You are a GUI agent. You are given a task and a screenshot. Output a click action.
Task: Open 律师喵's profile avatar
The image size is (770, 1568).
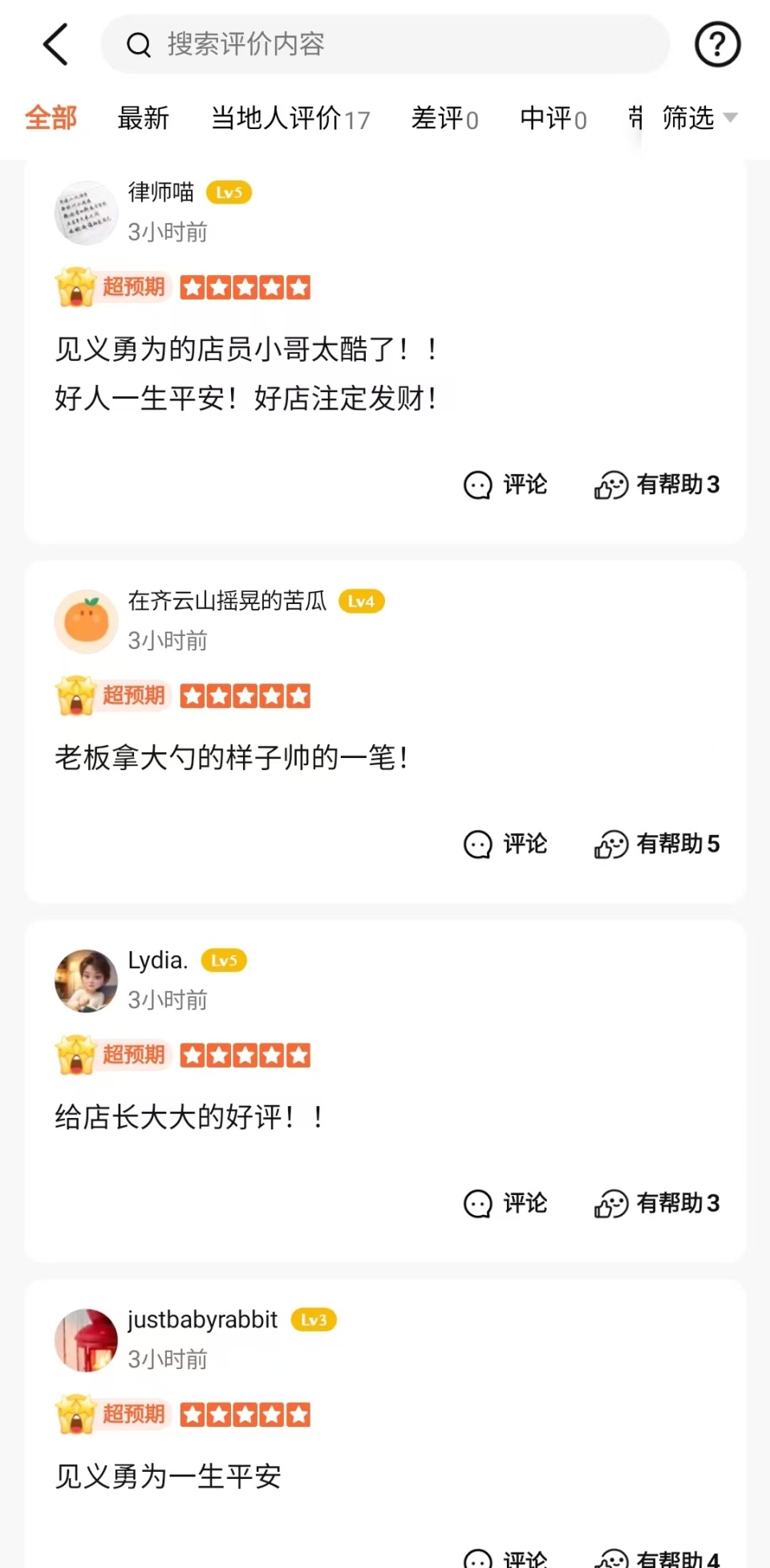pos(86,213)
